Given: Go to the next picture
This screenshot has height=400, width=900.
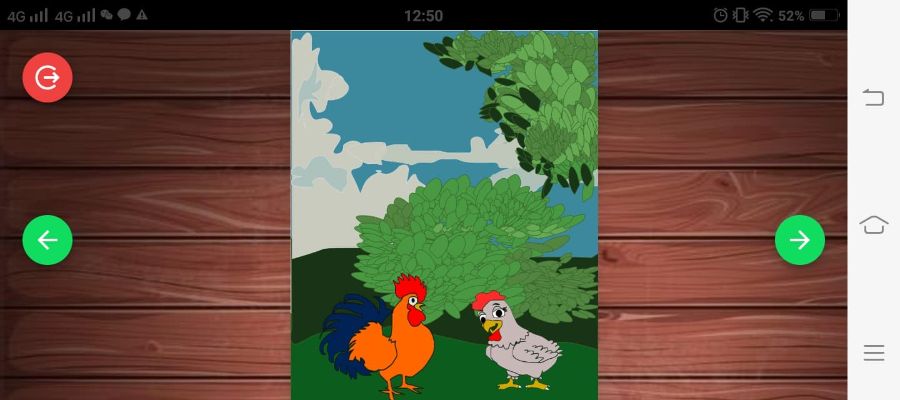Looking at the screenshot, I should coord(800,240).
